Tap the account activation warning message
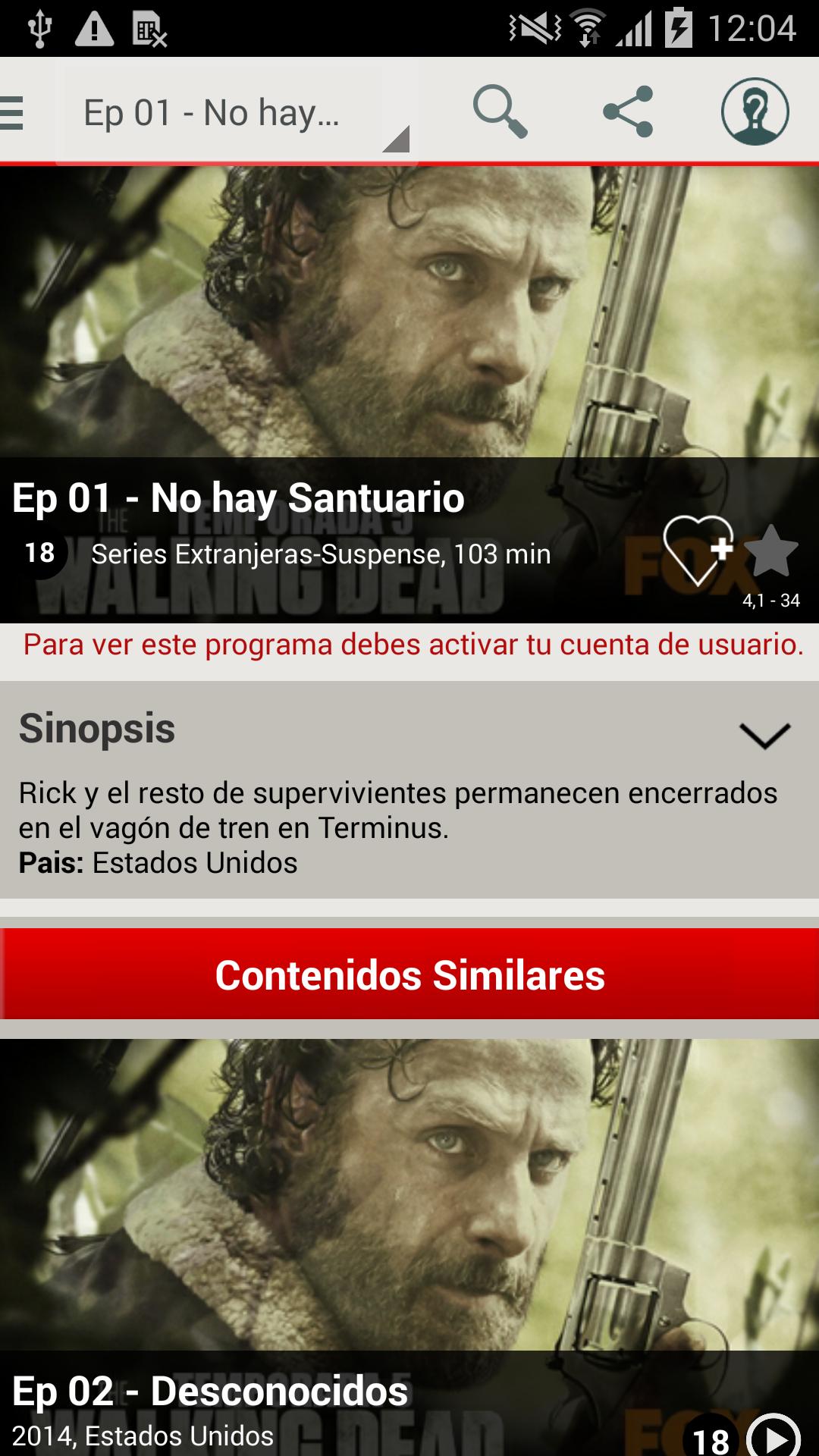 click(x=409, y=645)
